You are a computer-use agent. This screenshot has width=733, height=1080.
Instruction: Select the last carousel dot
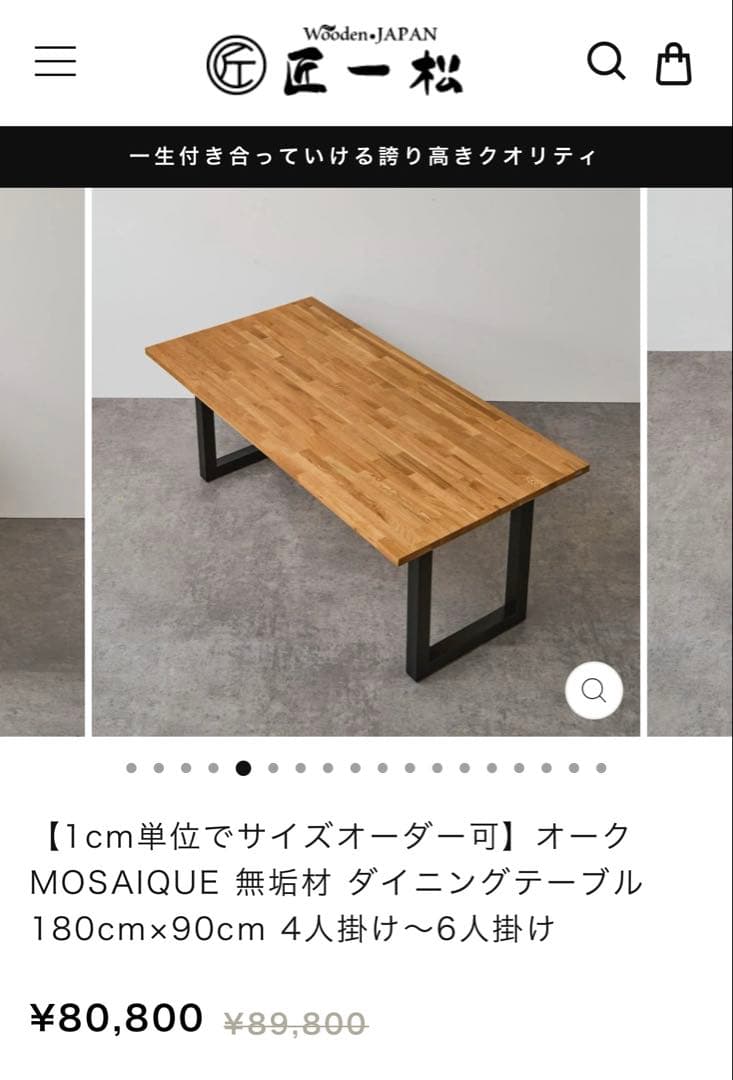point(599,768)
